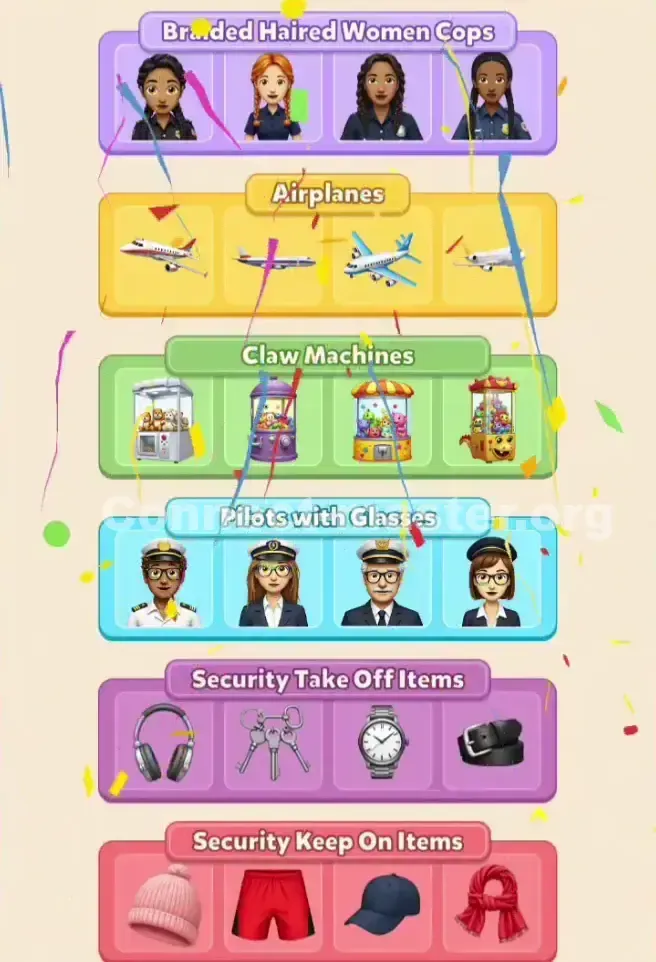Select the white-haired pilot with glasses
Image resolution: width=656 pixels, height=962 pixels.
pyautogui.click(x=382, y=584)
